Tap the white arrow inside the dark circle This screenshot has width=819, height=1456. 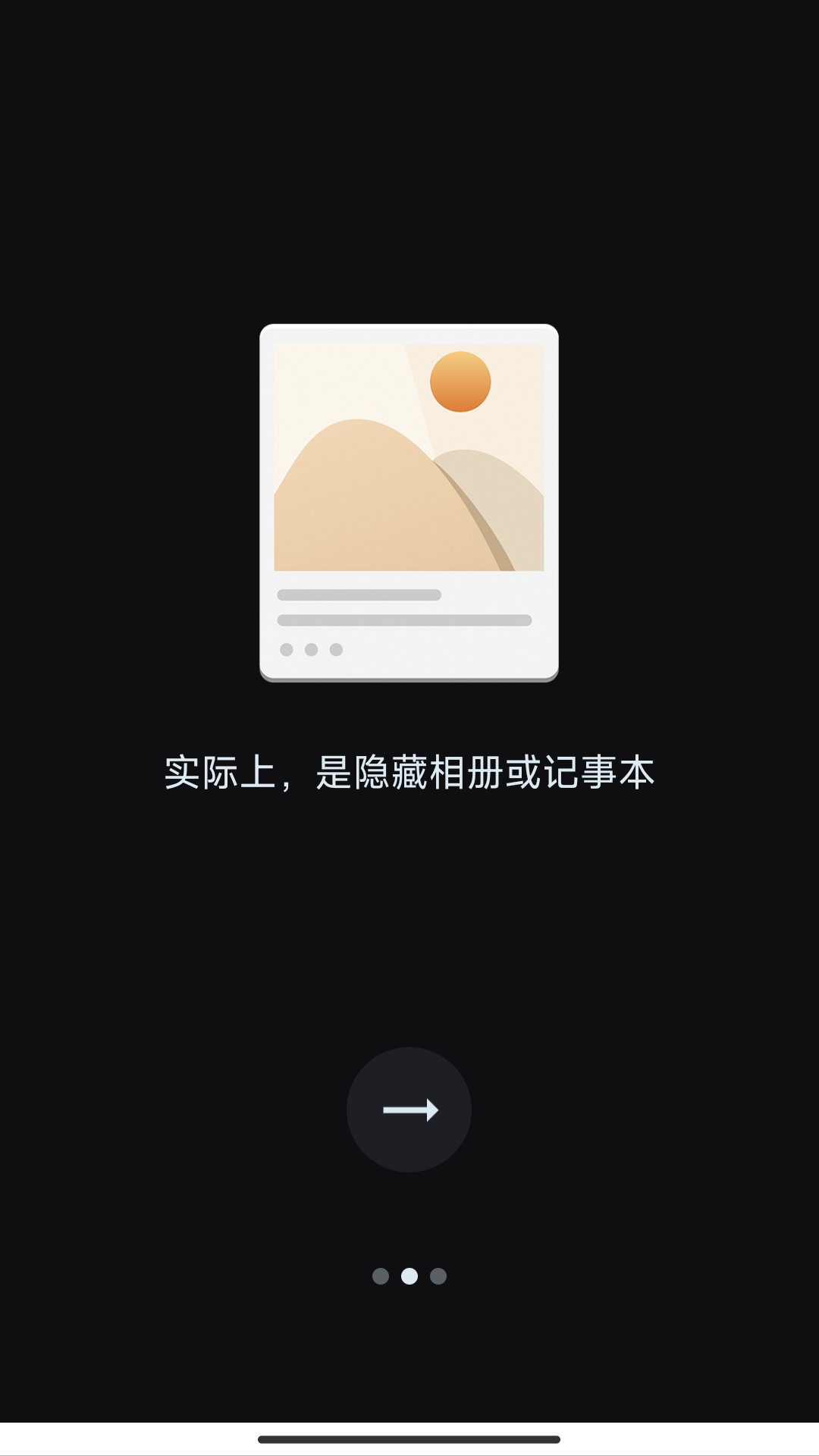click(409, 1109)
